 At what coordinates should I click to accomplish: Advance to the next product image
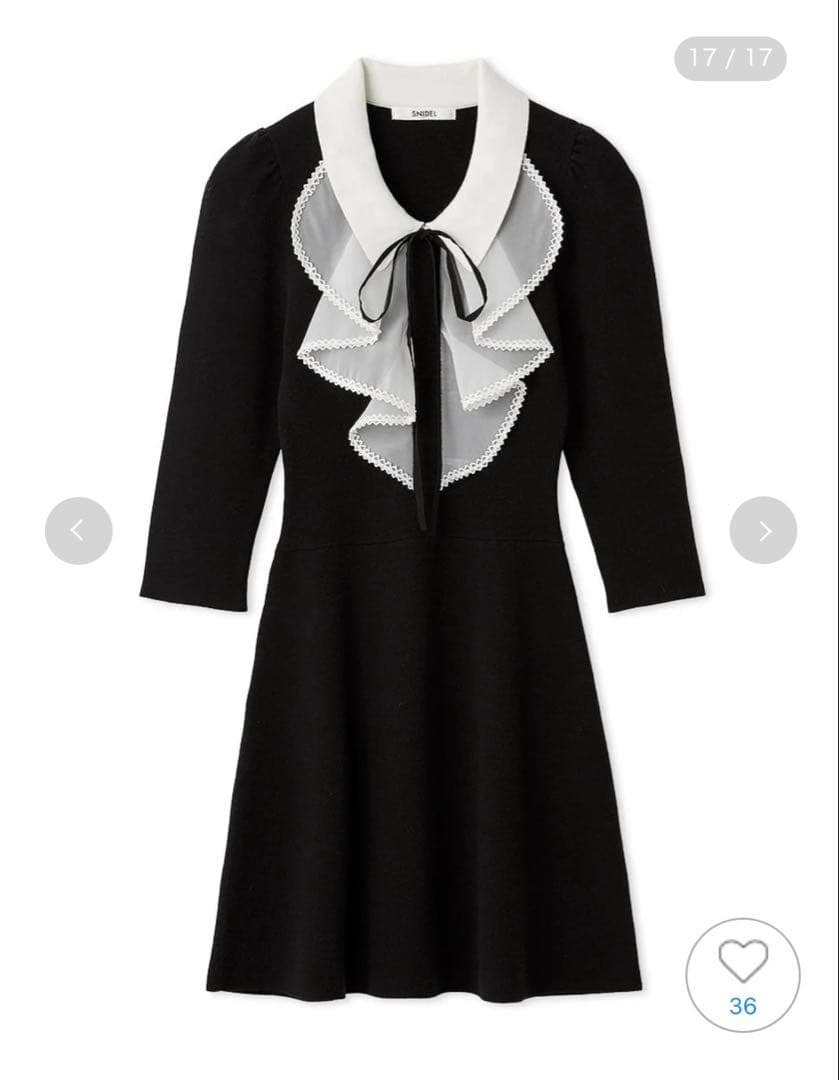point(763,530)
